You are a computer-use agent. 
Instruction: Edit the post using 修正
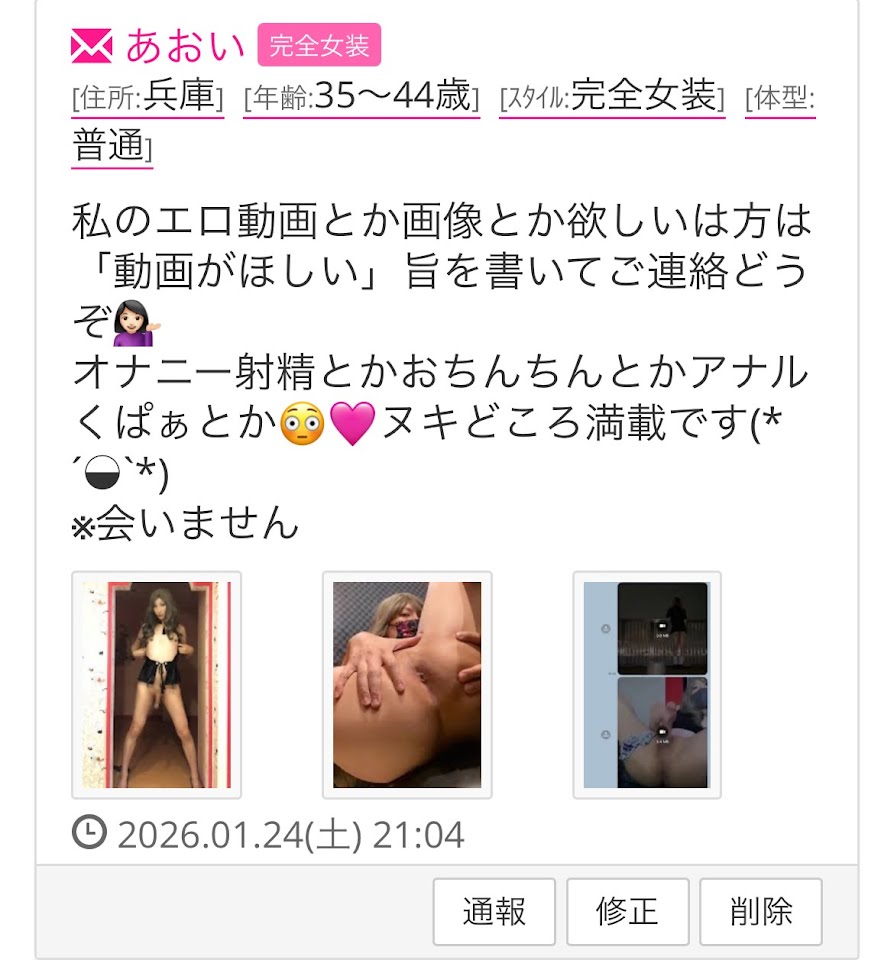point(628,911)
